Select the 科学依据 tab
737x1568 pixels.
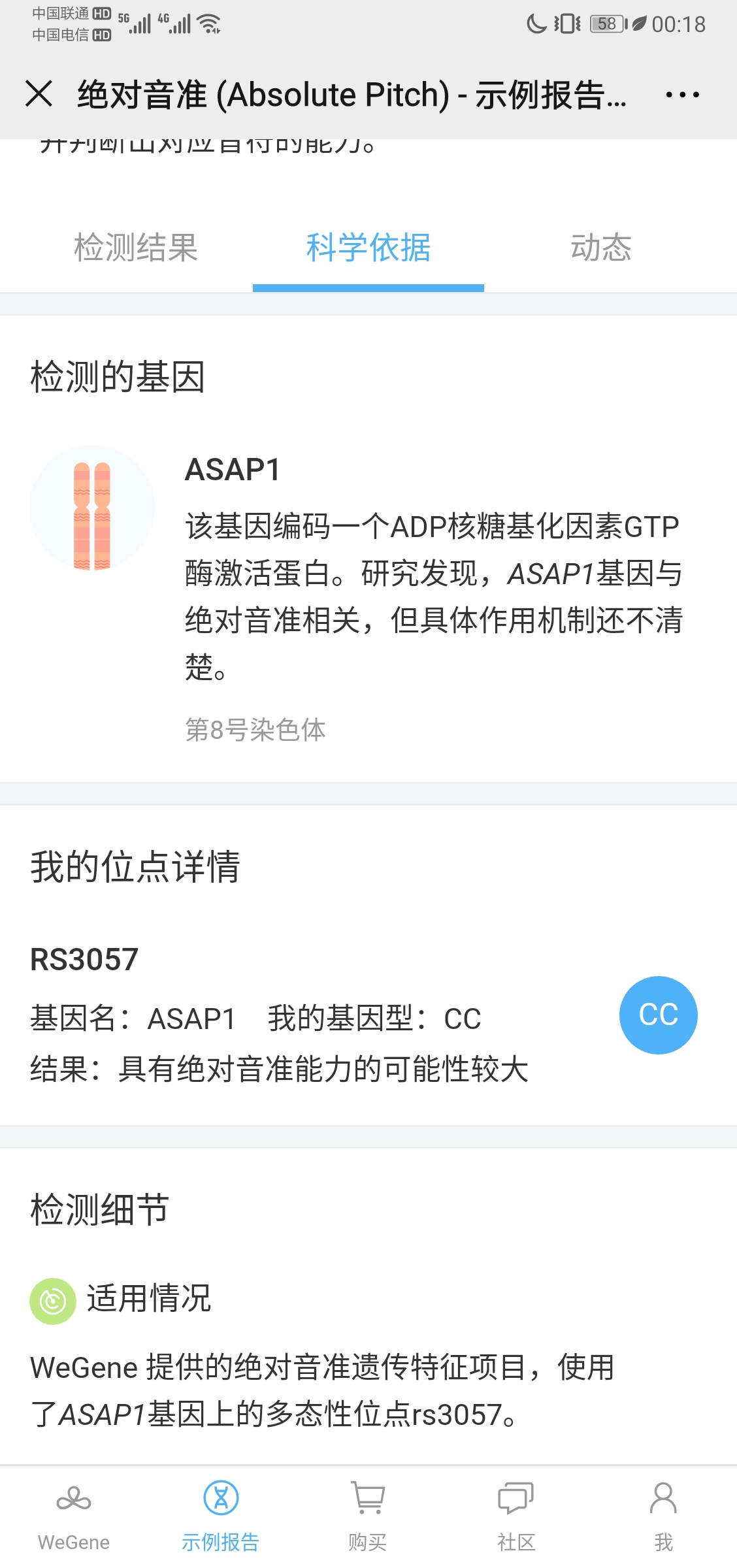pos(368,248)
